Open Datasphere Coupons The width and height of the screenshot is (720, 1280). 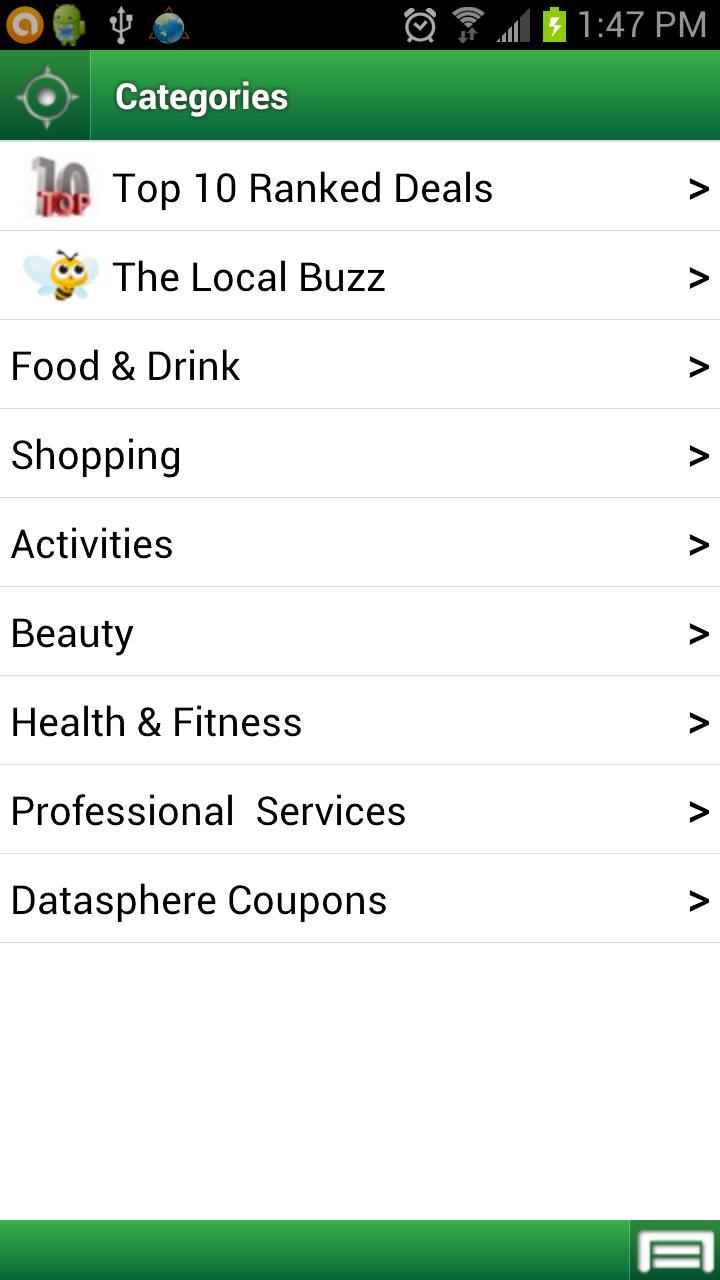[x=360, y=900]
